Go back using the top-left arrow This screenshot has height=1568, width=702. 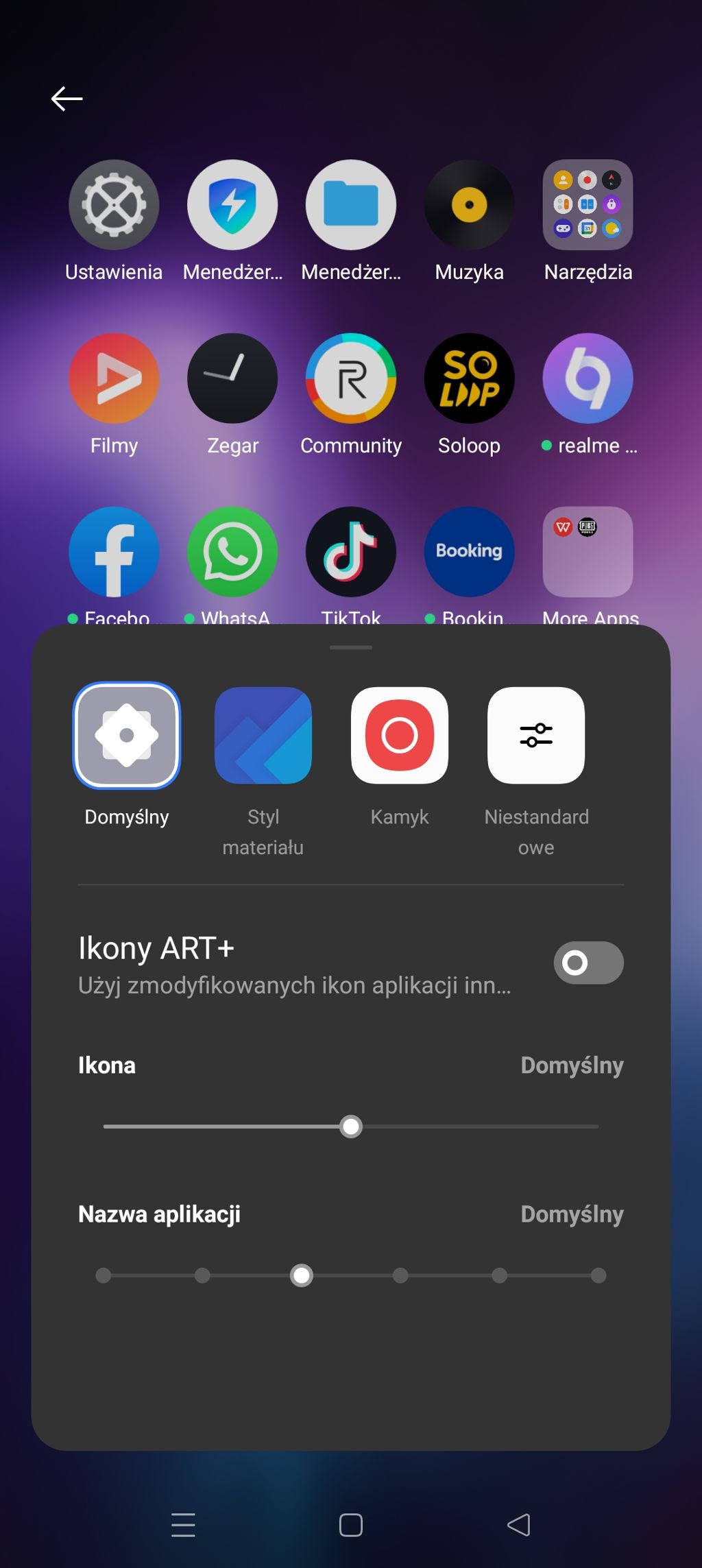click(x=66, y=99)
